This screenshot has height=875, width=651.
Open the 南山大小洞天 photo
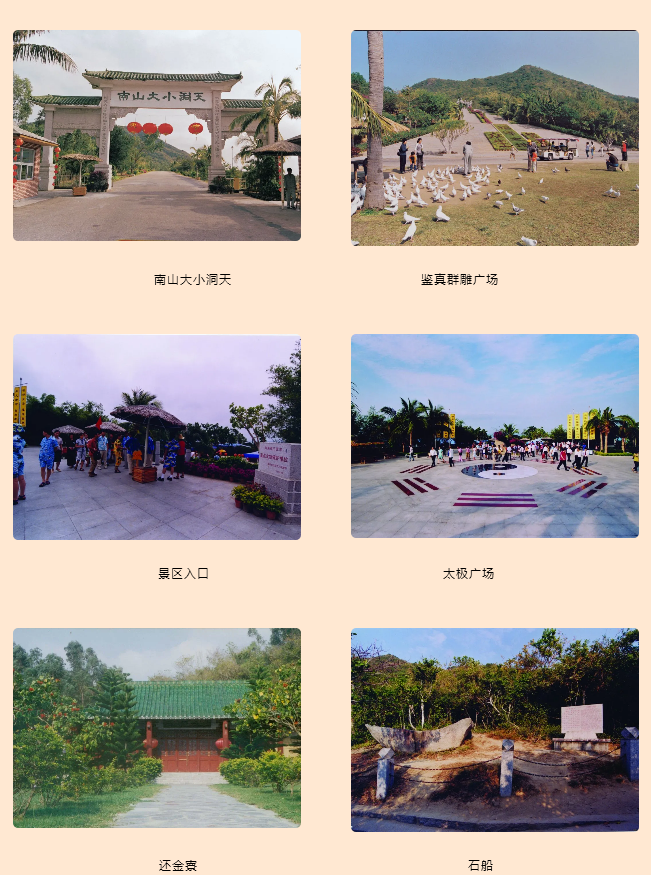156,135
